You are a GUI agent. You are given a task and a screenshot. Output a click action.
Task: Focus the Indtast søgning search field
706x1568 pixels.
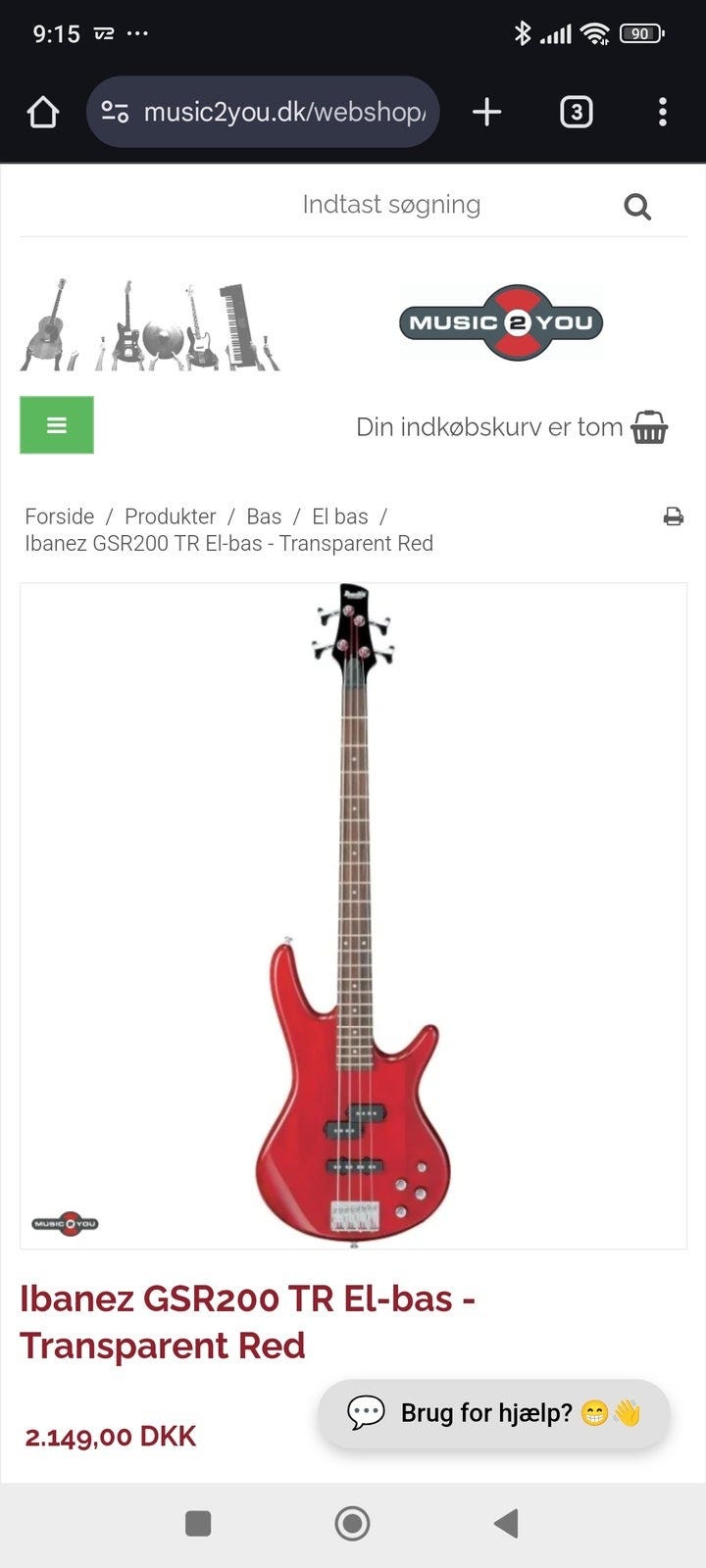click(390, 205)
